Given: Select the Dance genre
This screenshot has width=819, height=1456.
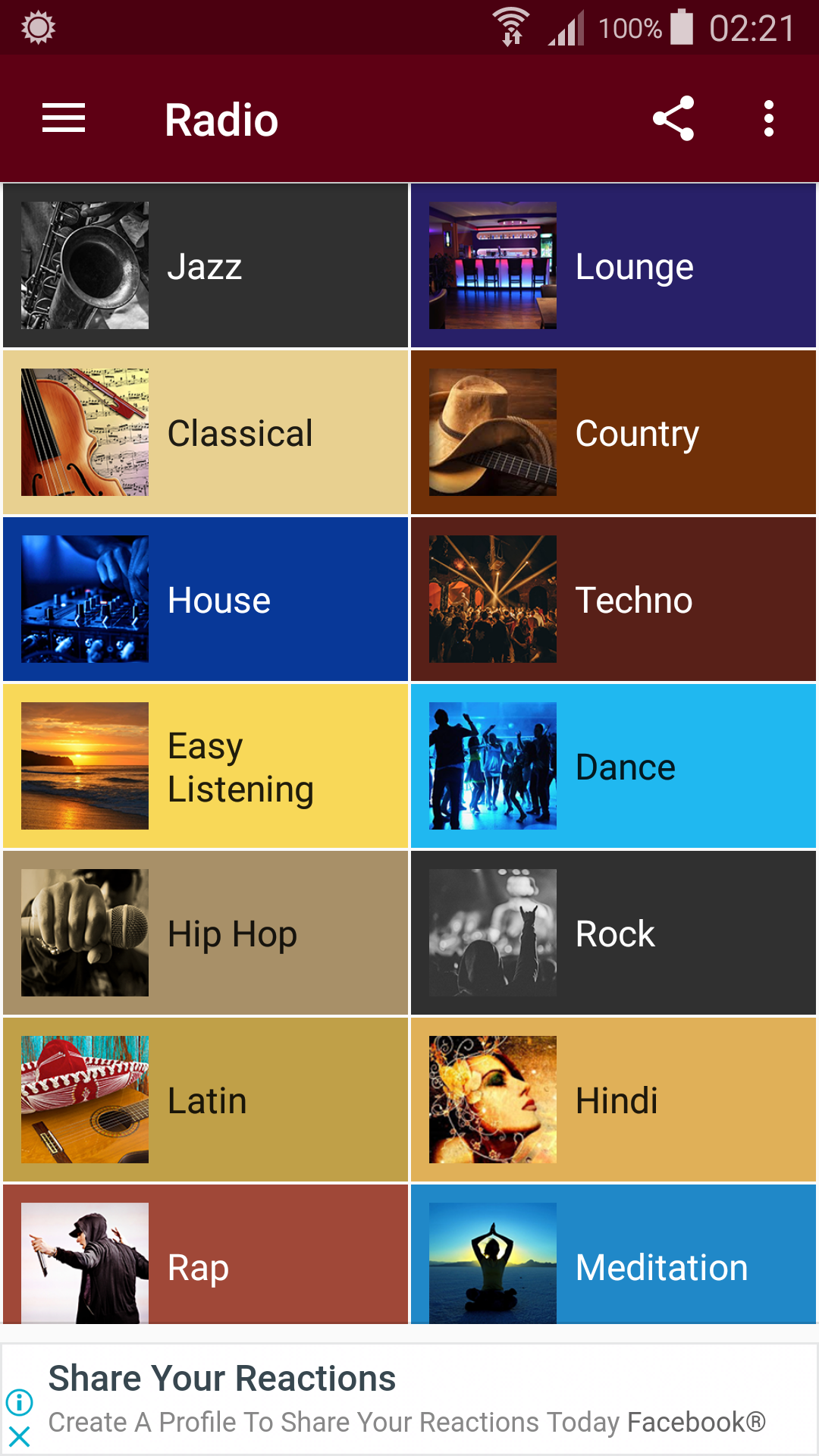Looking at the screenshot, I should coord(613,766).
